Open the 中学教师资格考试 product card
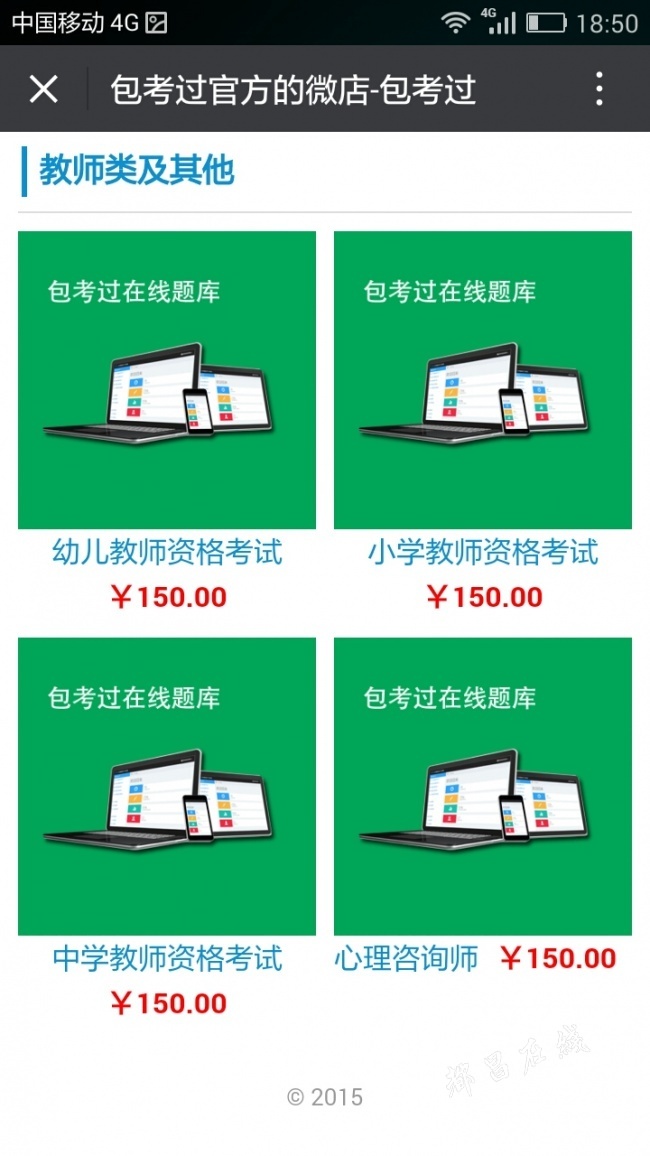Image resolution: width=650 pixels, height=1156 pixels. coord(167,786)
